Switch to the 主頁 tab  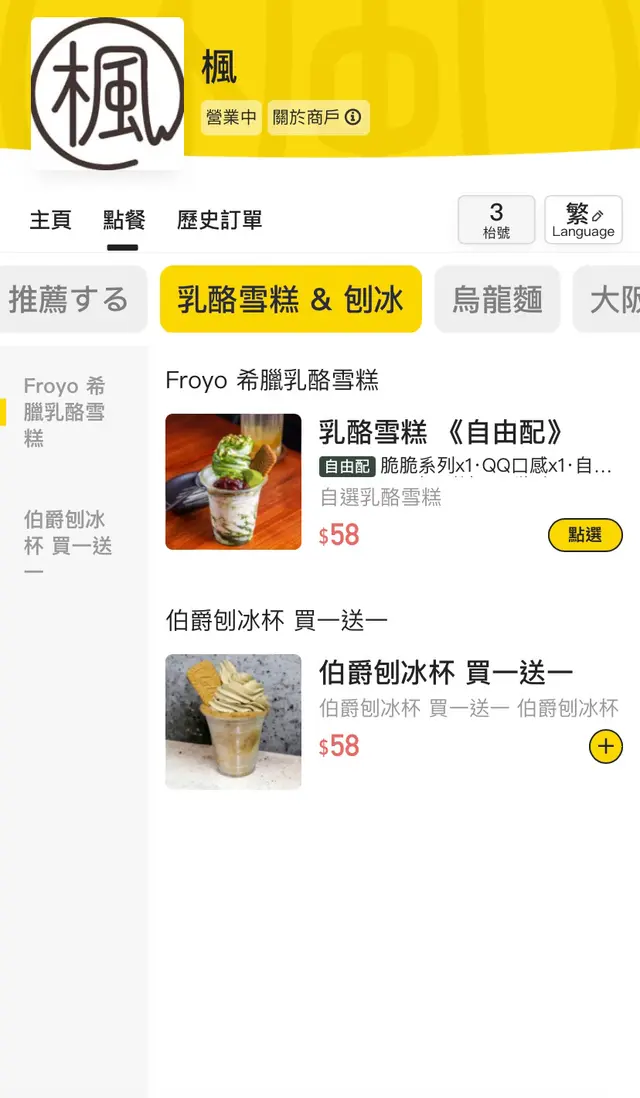coord(50,220)
